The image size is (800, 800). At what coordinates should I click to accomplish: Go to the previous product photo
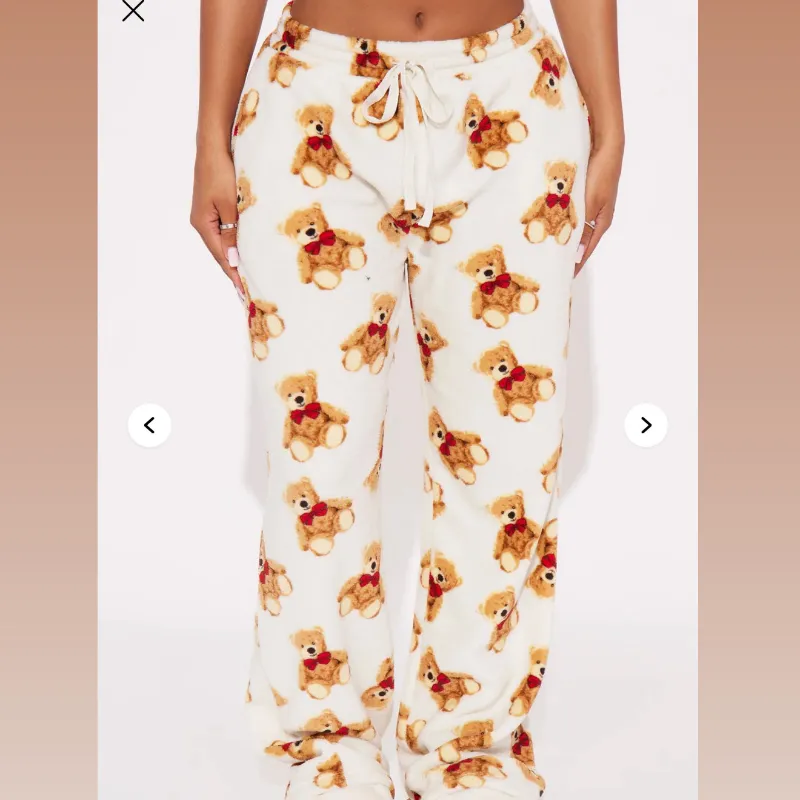[150, 426]
